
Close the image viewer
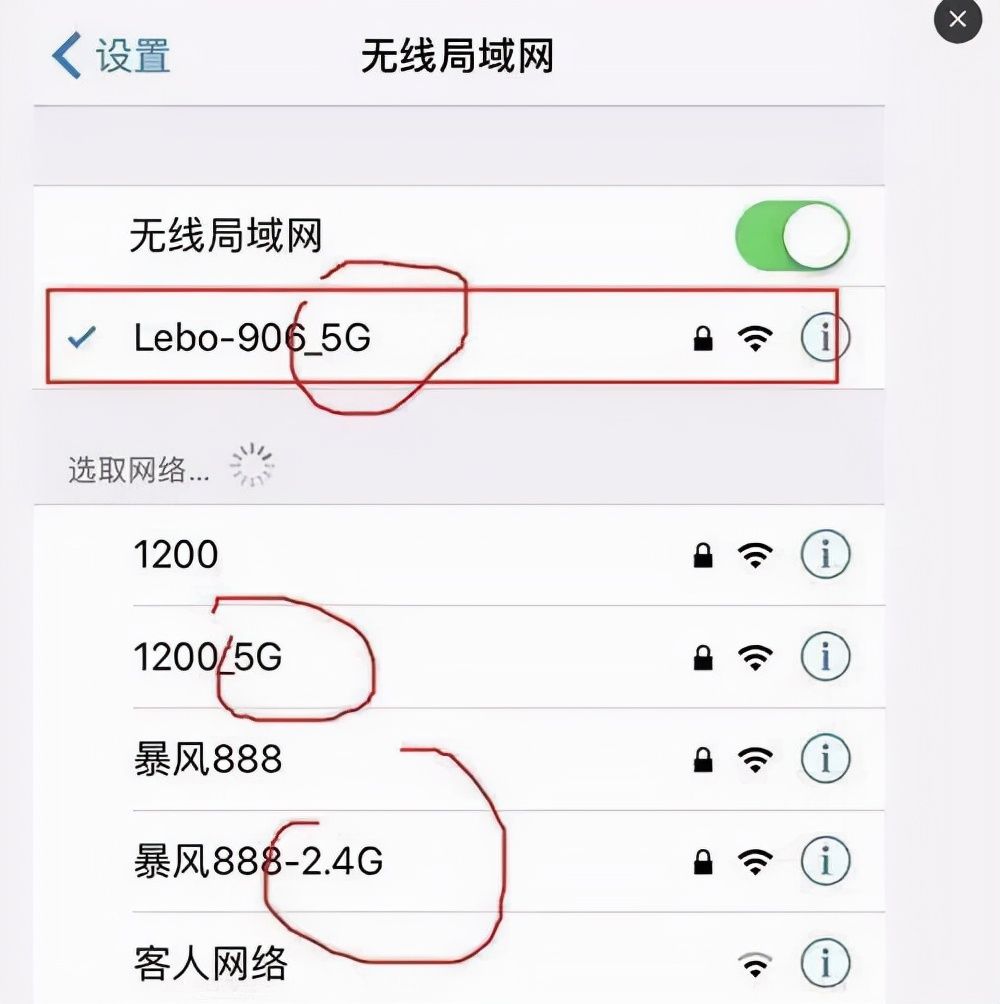pyautogui.click(x=957, y=20)
